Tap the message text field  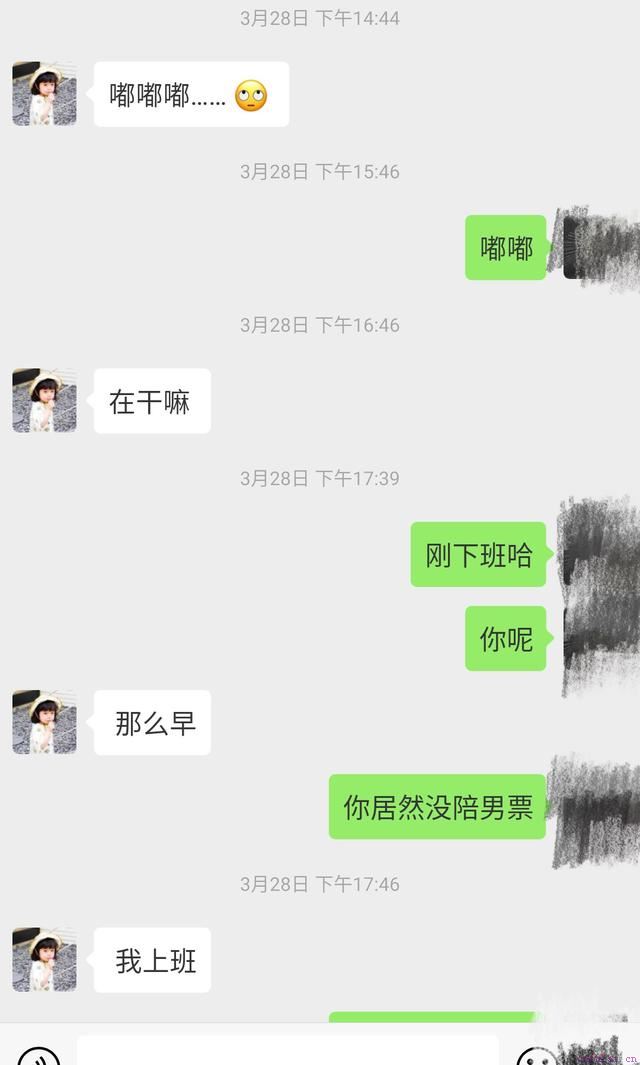(x=287, y=1052)
